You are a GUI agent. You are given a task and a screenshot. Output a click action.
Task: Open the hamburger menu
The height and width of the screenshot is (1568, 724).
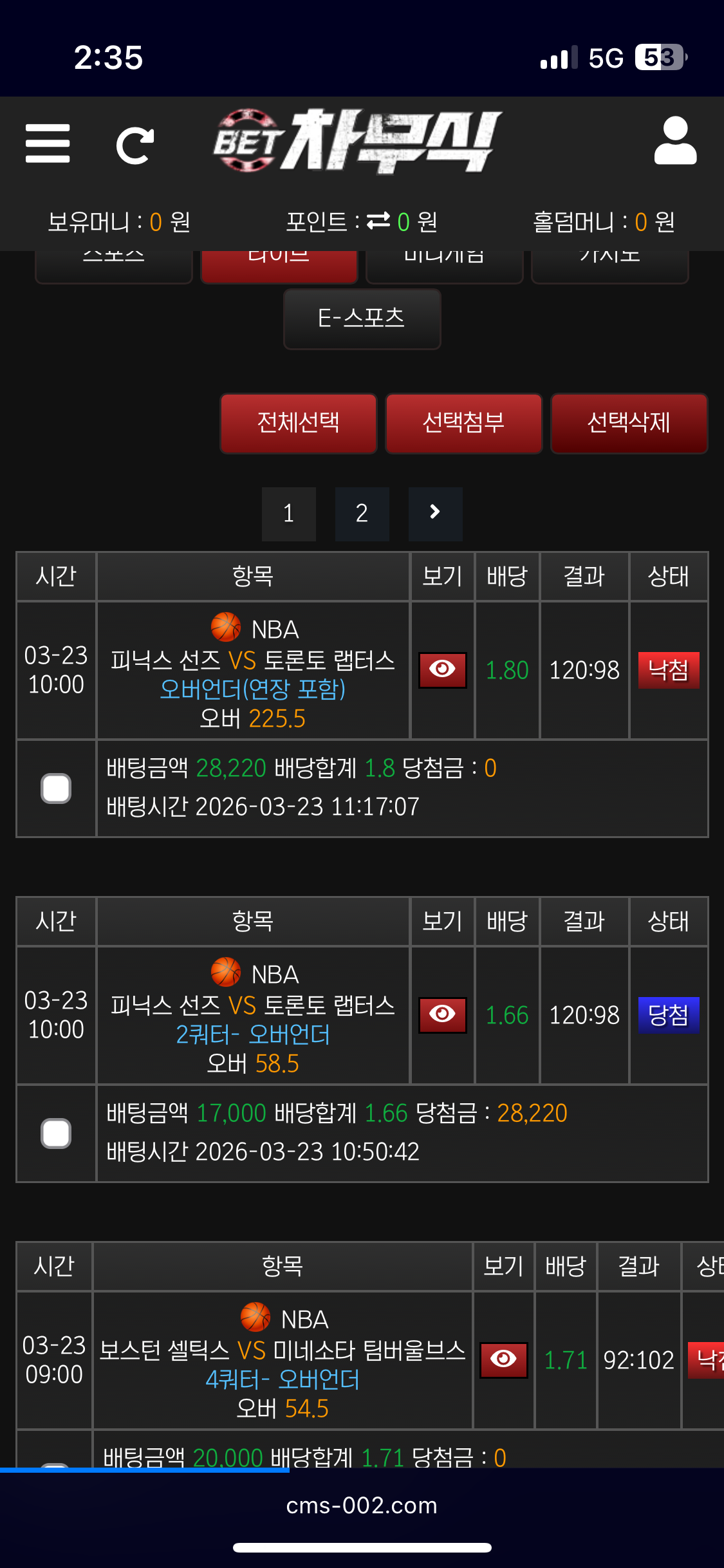(48, 144)
